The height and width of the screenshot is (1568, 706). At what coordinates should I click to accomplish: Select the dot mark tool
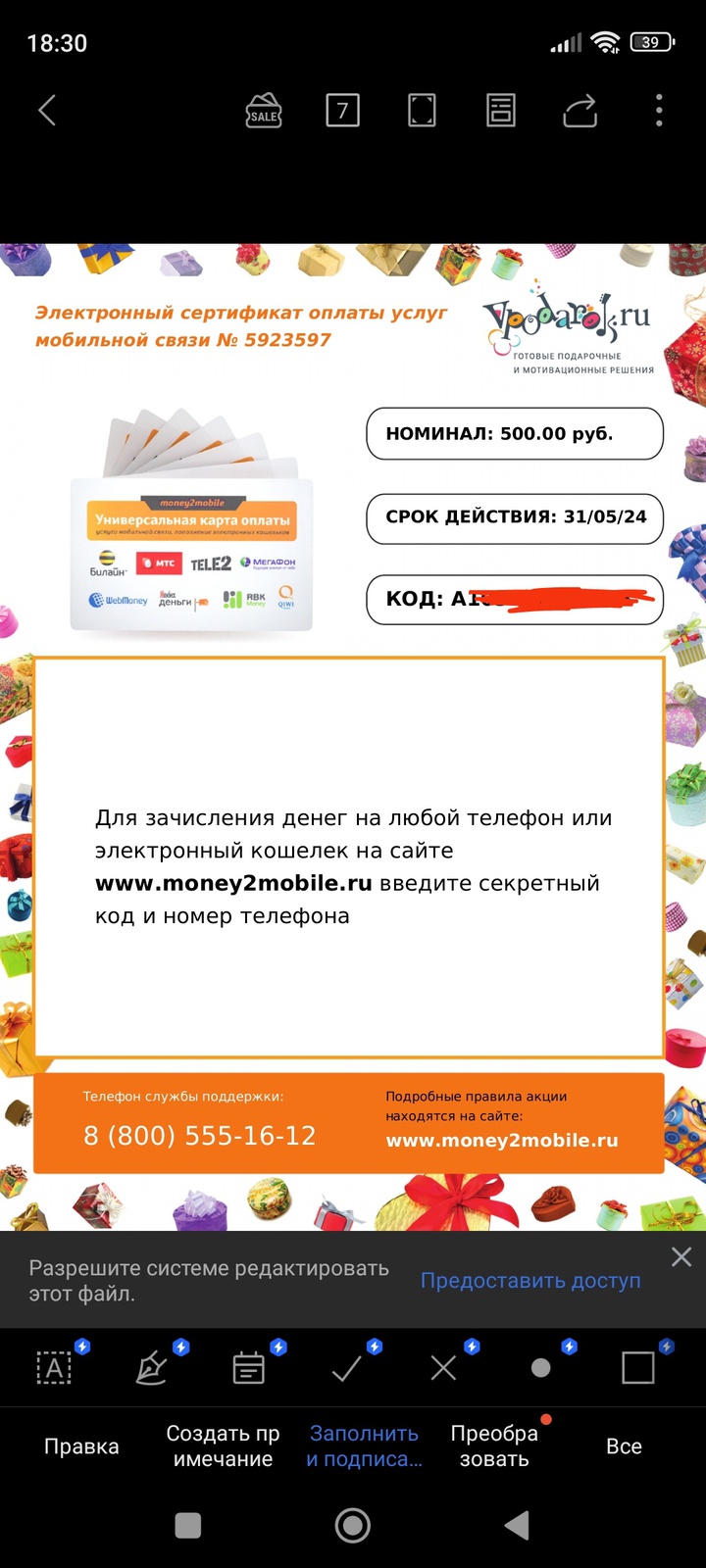click(x=540, y=1367)
